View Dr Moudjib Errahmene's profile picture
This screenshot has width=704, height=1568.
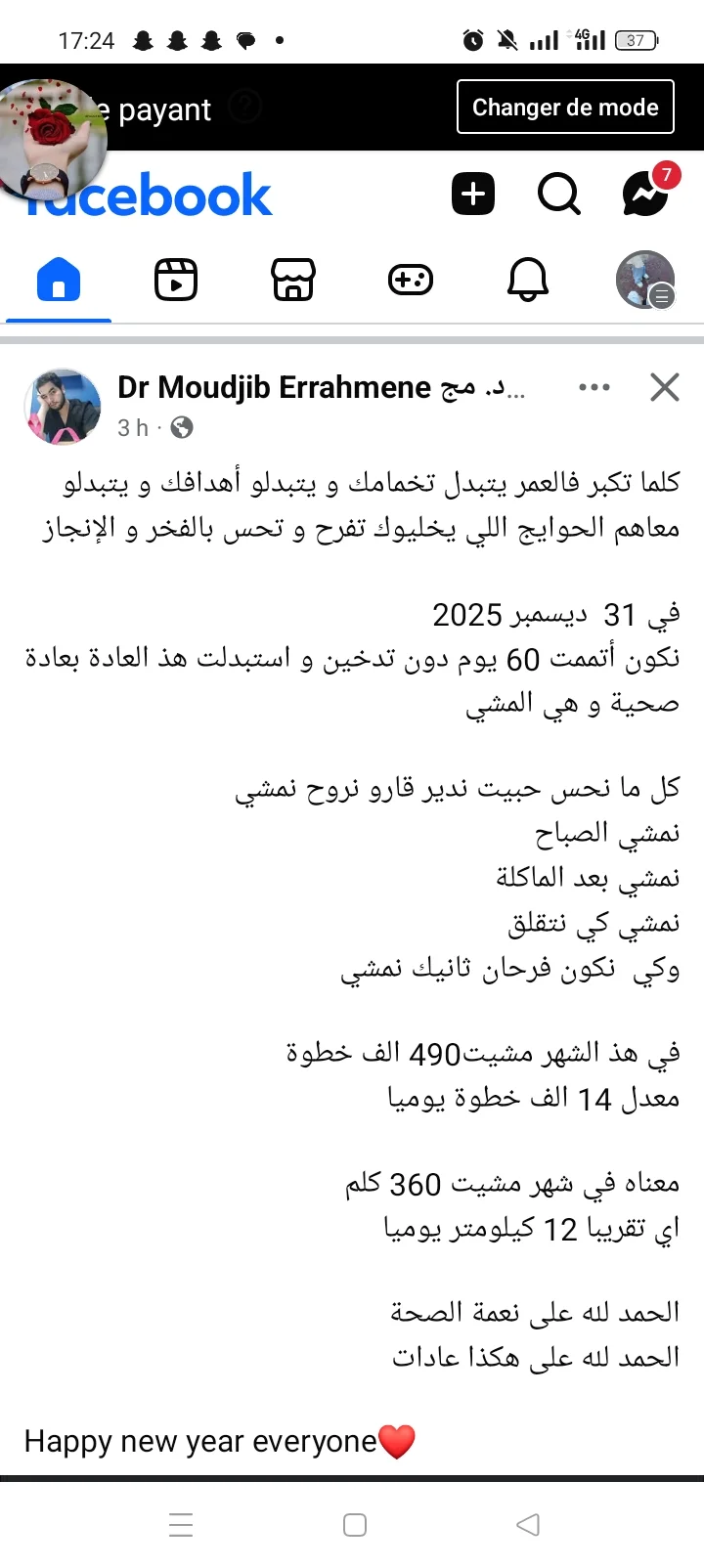click(x=63, y=407)
